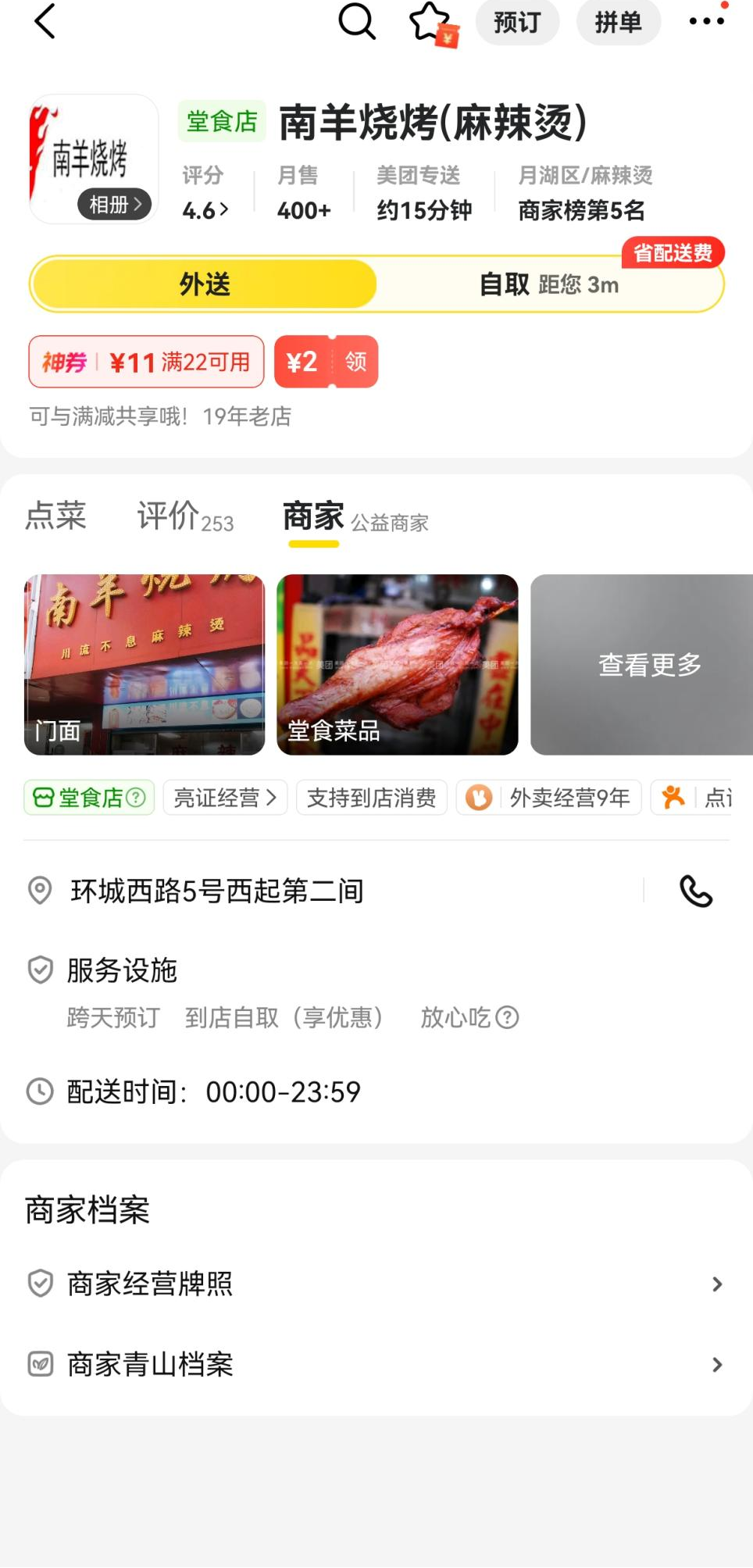Image resolution: width=753 pixels, height=1568 pixels.
Task: Open the 放心吃 question mark info
Action: click(x=506, y=1017)
